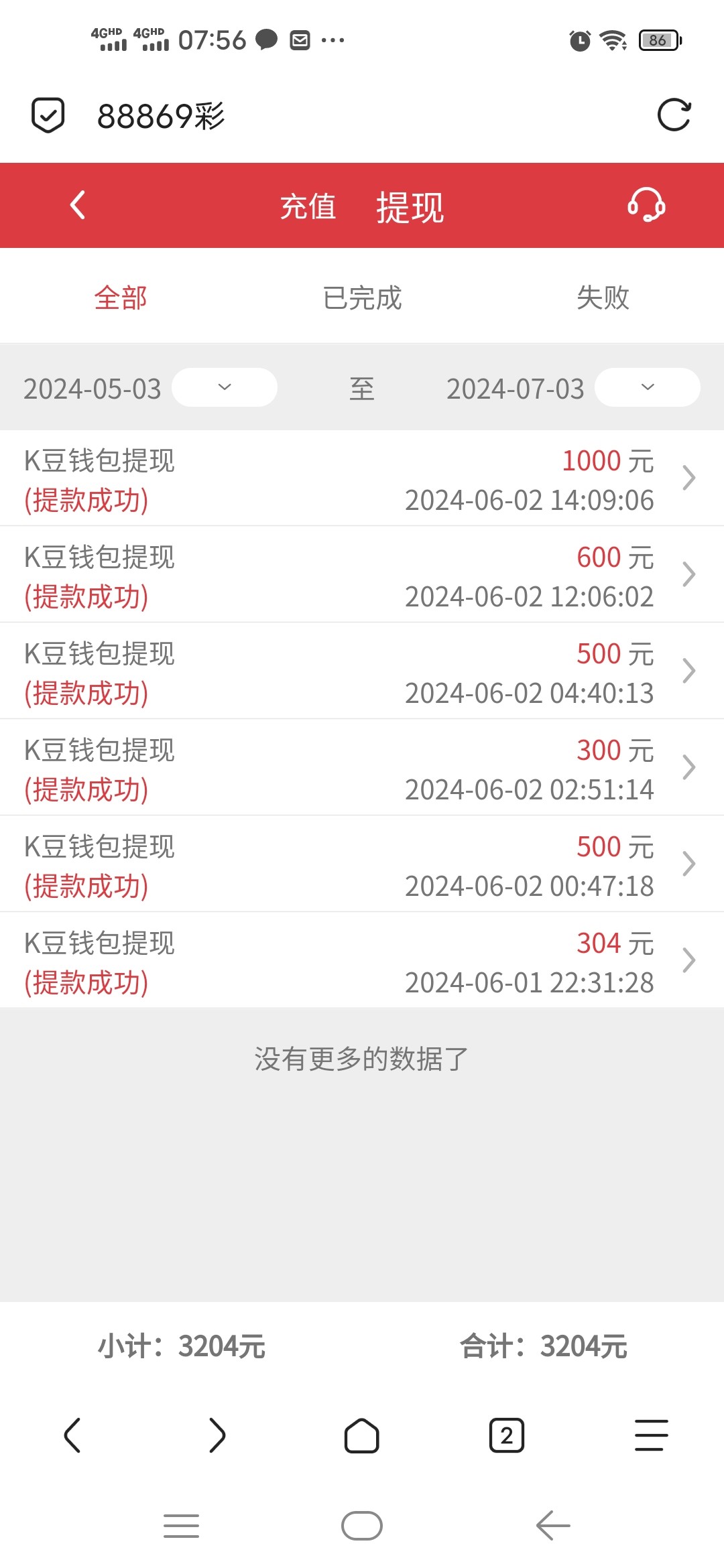Contact customer service via the headset icon
The width and height of the screenshot is (724, 1568).
(x=646, y=204)
